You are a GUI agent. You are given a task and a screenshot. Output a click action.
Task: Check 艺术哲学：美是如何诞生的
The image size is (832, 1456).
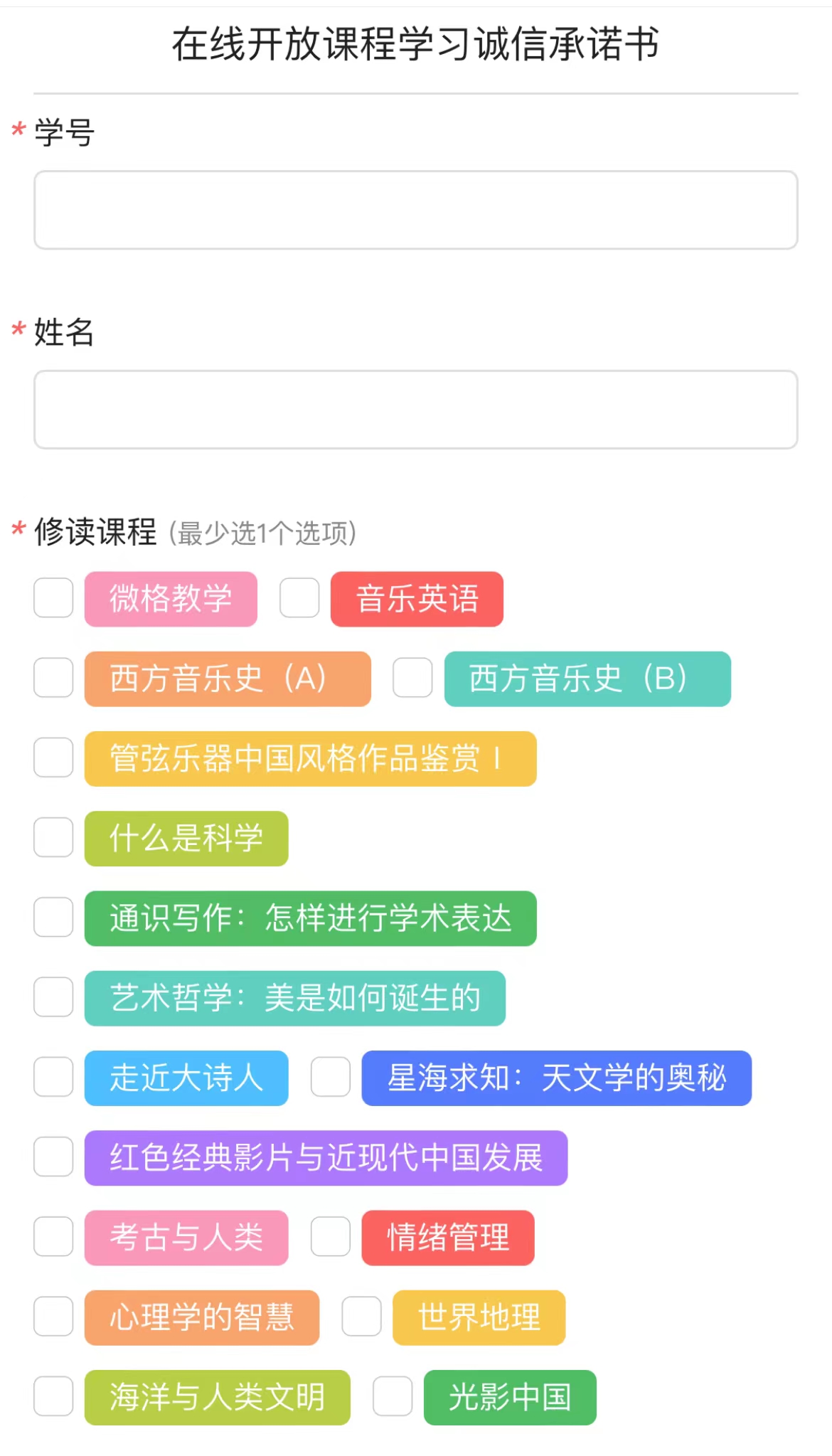tap(53, 997)
